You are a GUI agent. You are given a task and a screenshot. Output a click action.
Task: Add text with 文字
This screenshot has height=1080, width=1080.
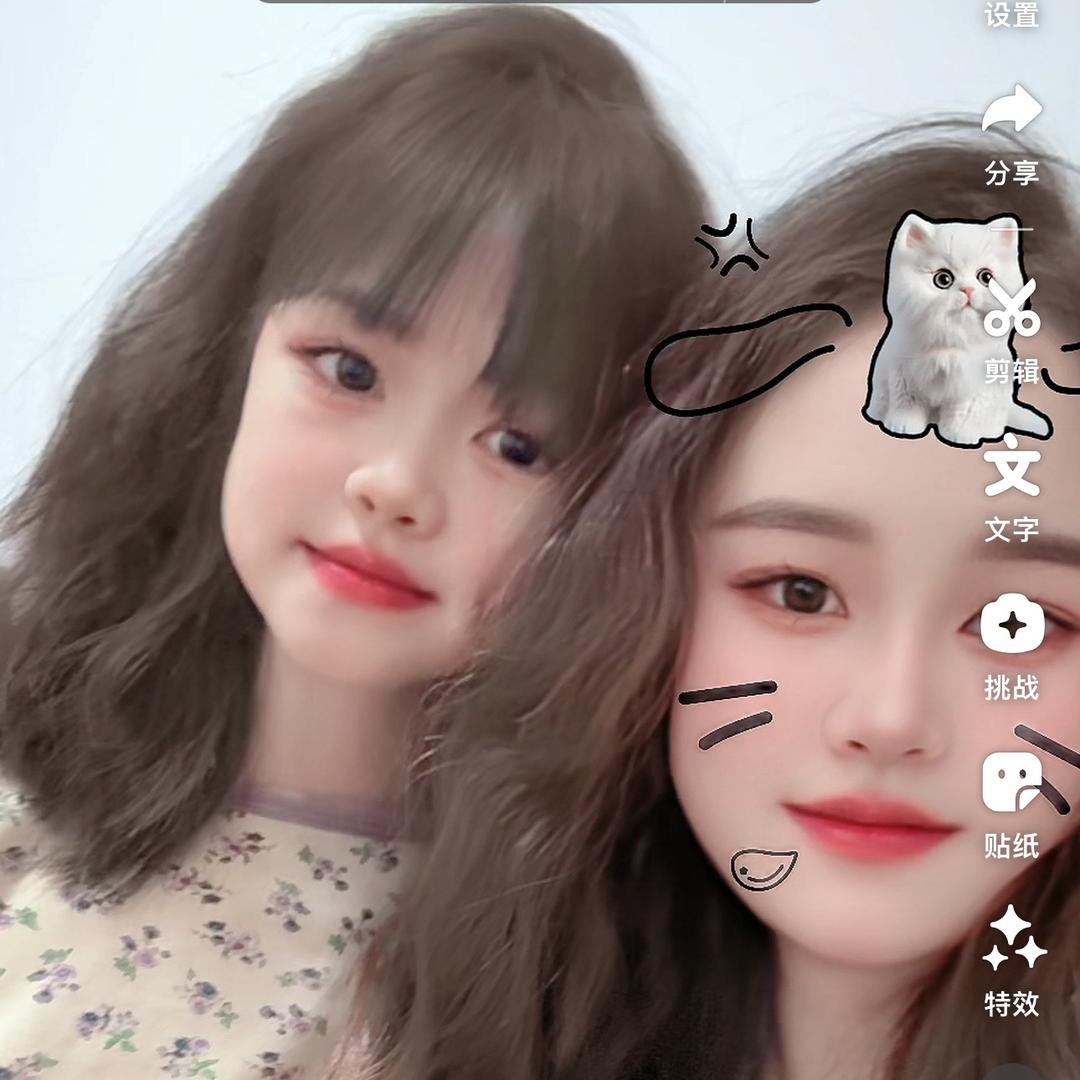(x=1011, y=488)
